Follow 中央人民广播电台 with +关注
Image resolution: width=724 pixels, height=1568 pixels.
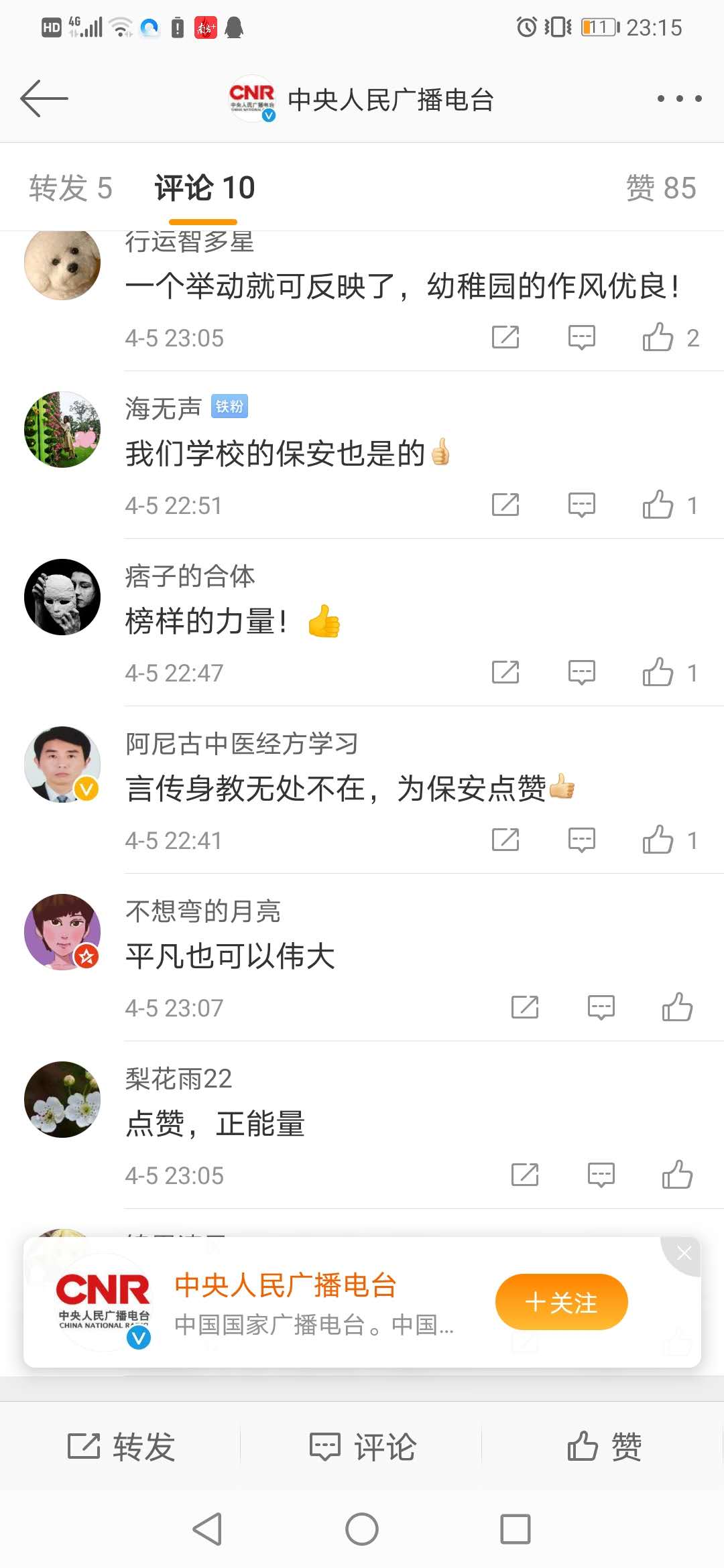[561, 1302]
